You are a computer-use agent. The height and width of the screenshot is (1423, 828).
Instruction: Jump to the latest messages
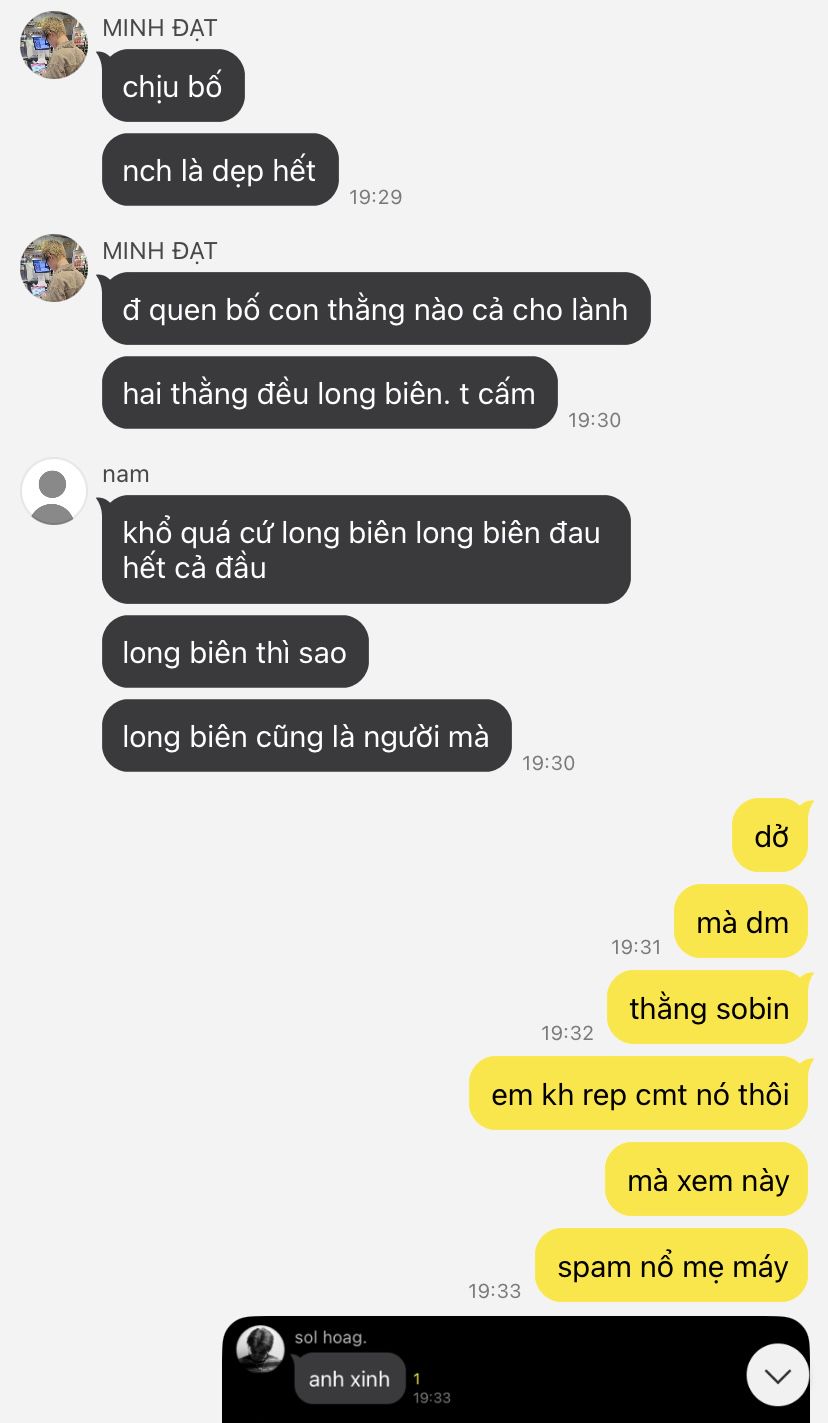pos(777,1376)
